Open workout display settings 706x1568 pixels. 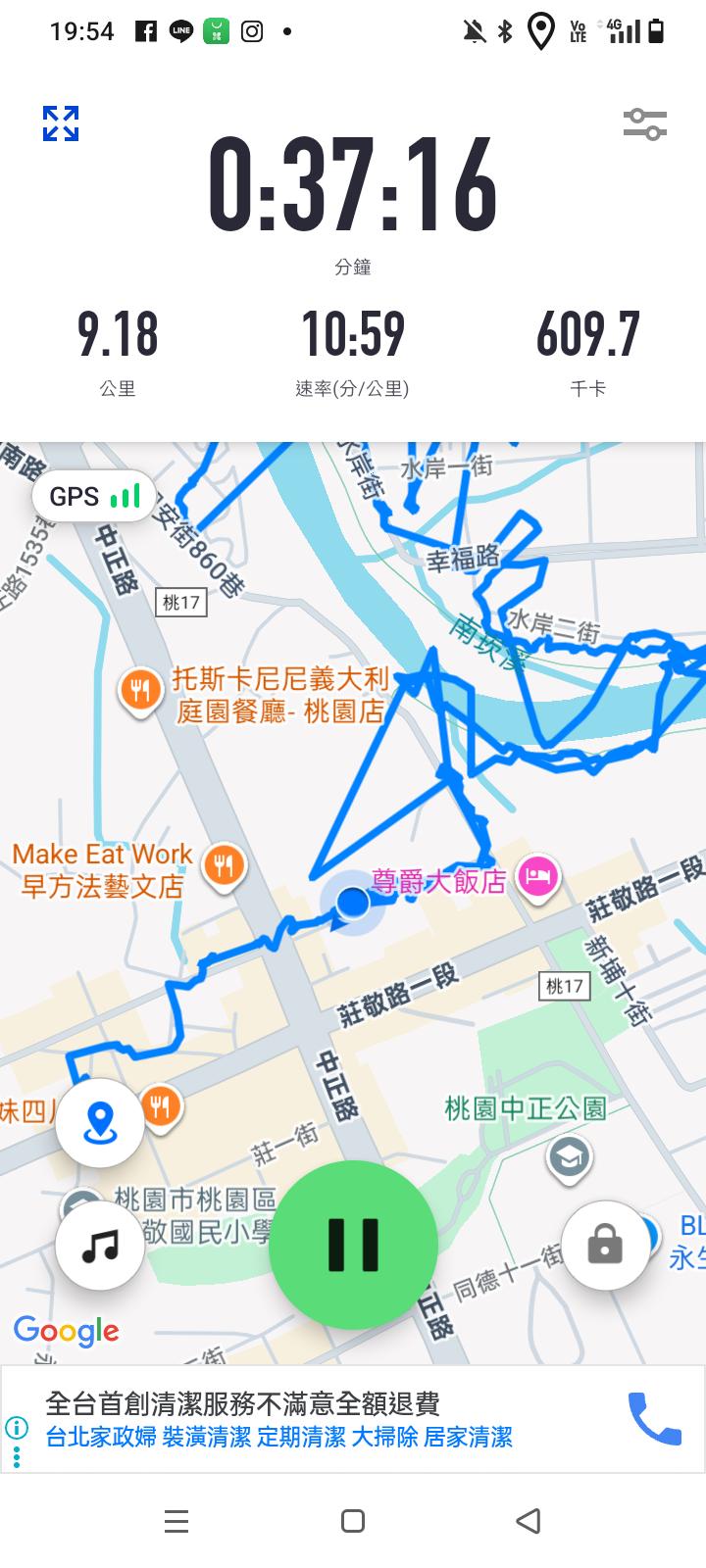(x=644, y=124)
